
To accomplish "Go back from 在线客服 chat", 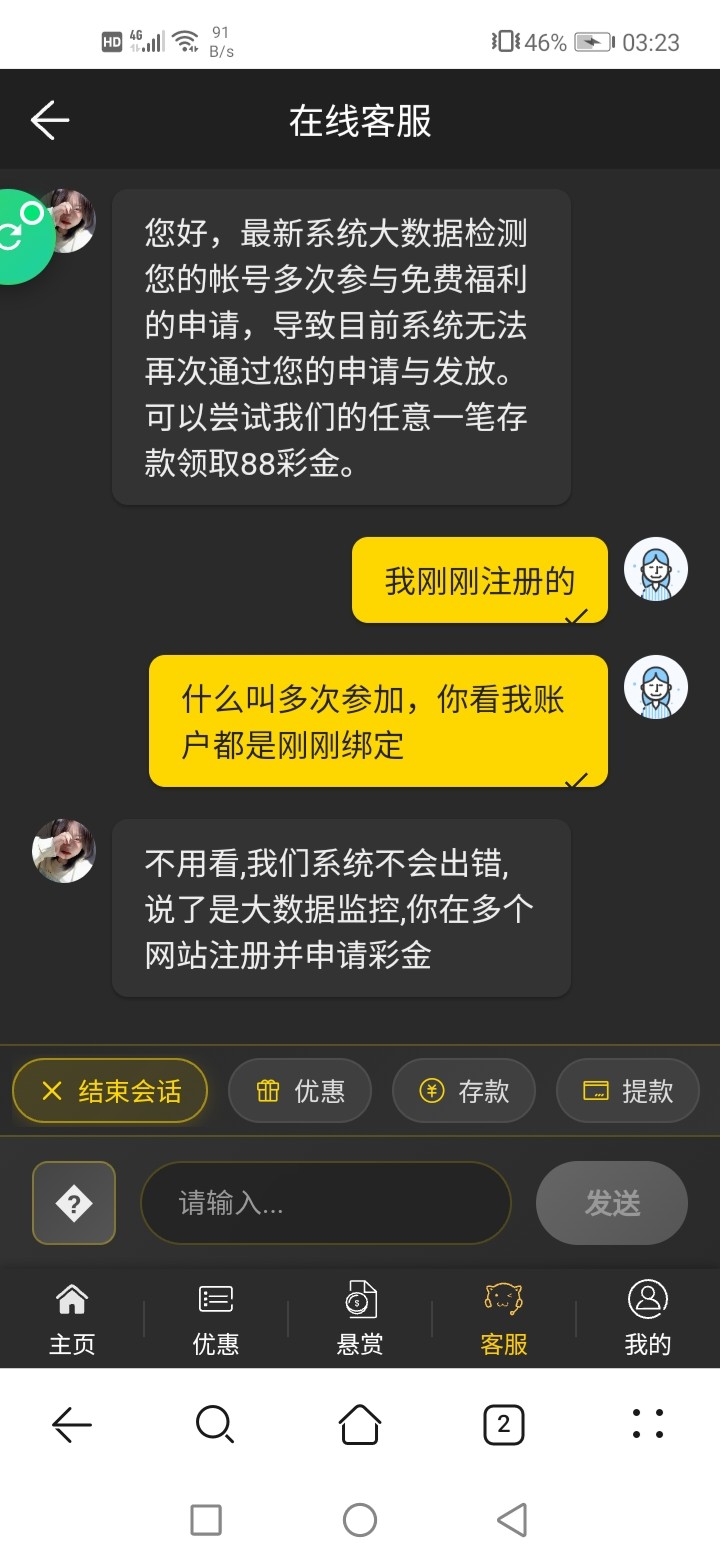I will [49, 121].
